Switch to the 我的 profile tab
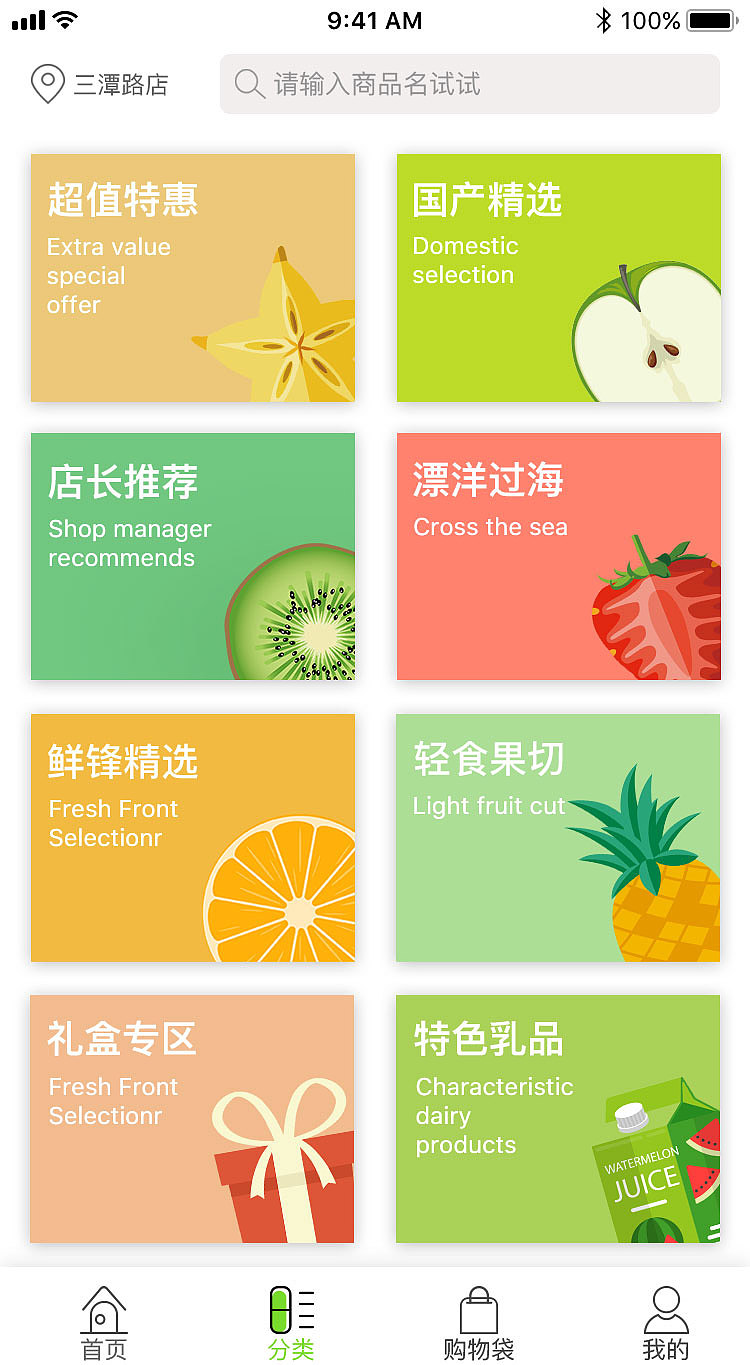This screenshot has height=1365, width=750. [x=665, y=1323]
